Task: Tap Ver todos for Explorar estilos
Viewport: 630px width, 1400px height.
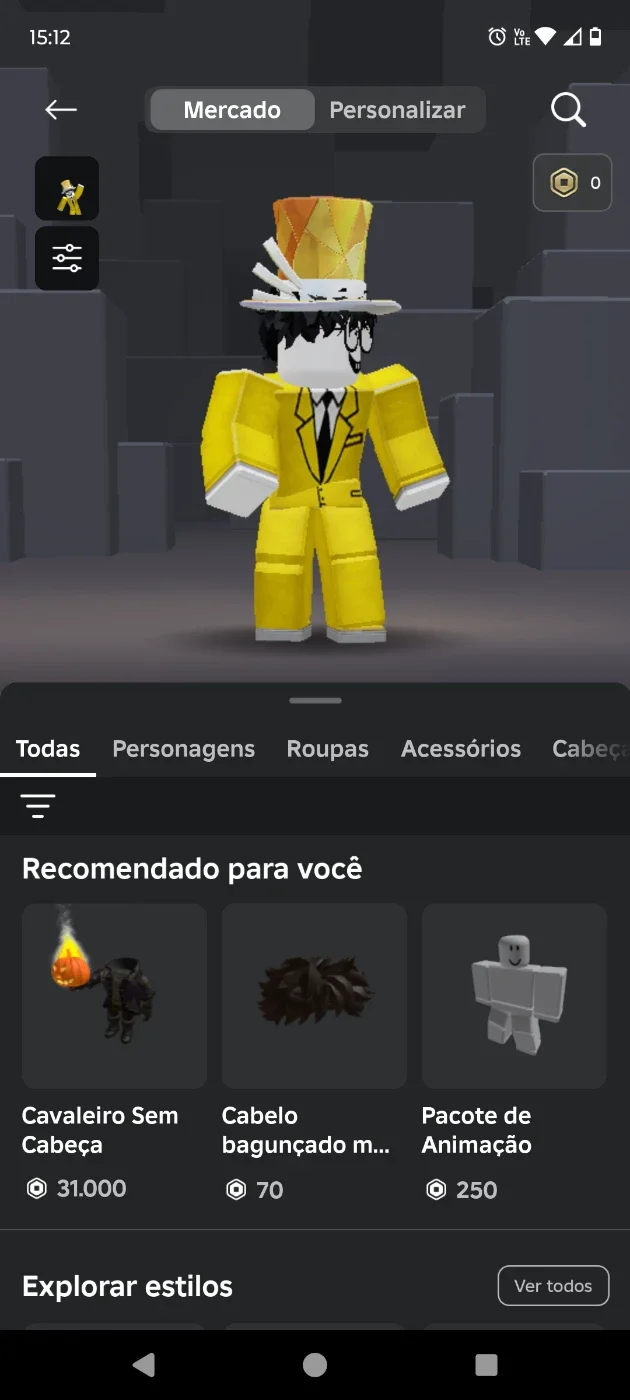Action: click(x=553, y=1286)
